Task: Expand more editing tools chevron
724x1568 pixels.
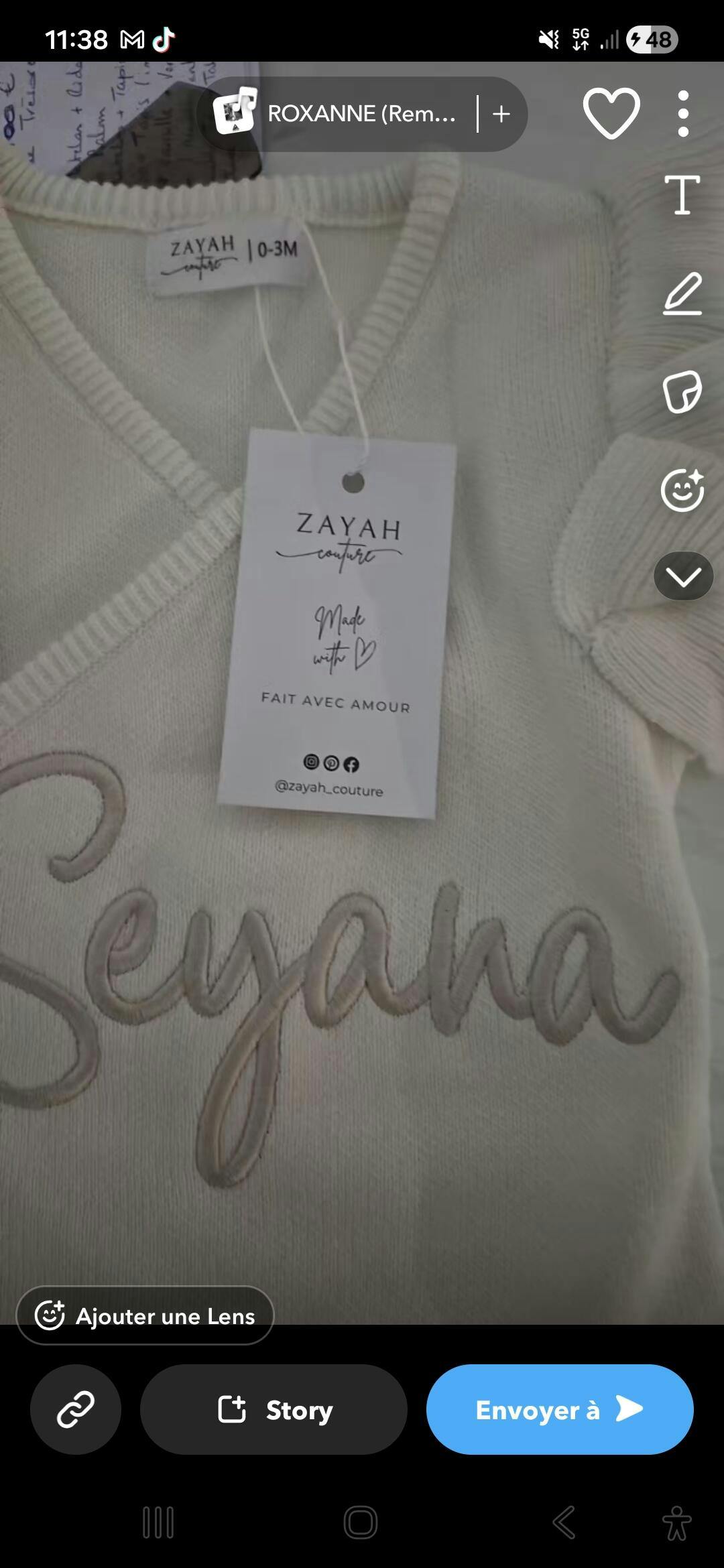Action: [683, 576]
